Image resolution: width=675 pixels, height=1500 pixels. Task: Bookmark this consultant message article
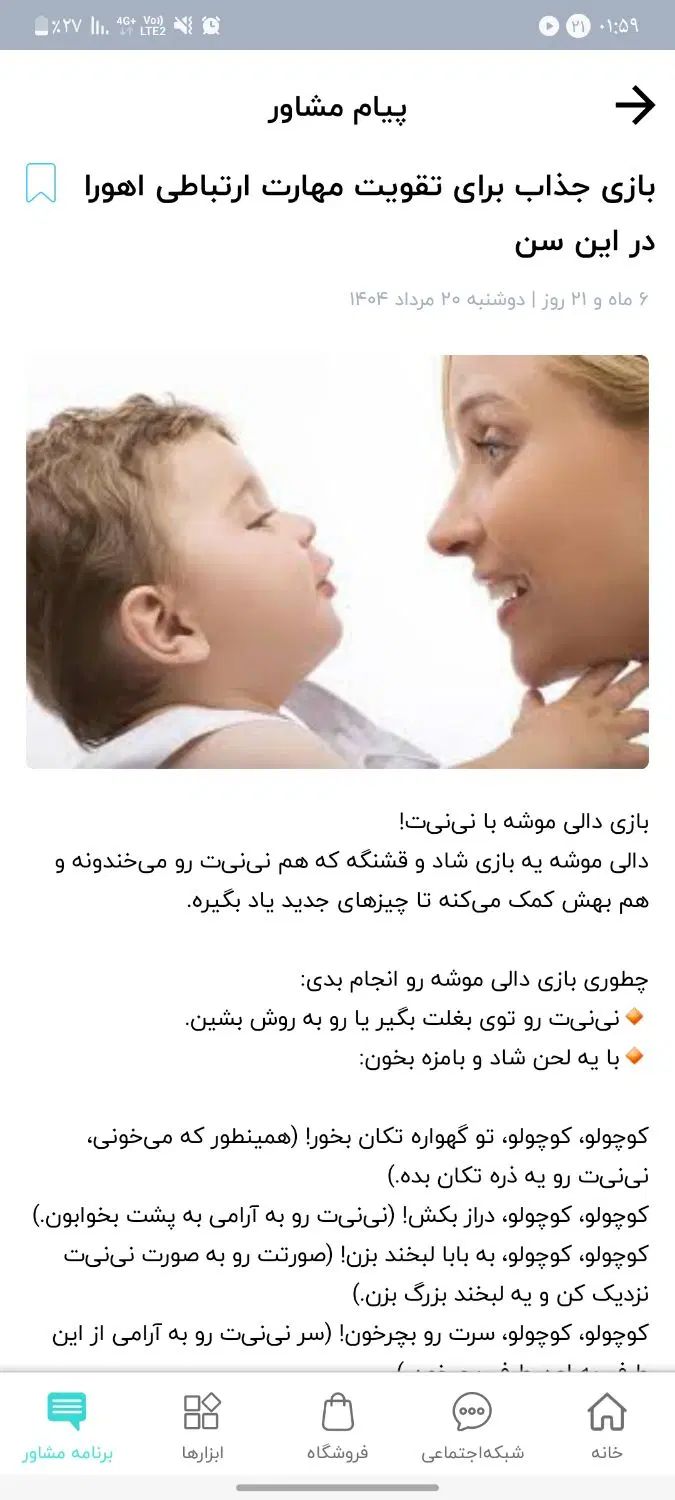pos(41,184)
